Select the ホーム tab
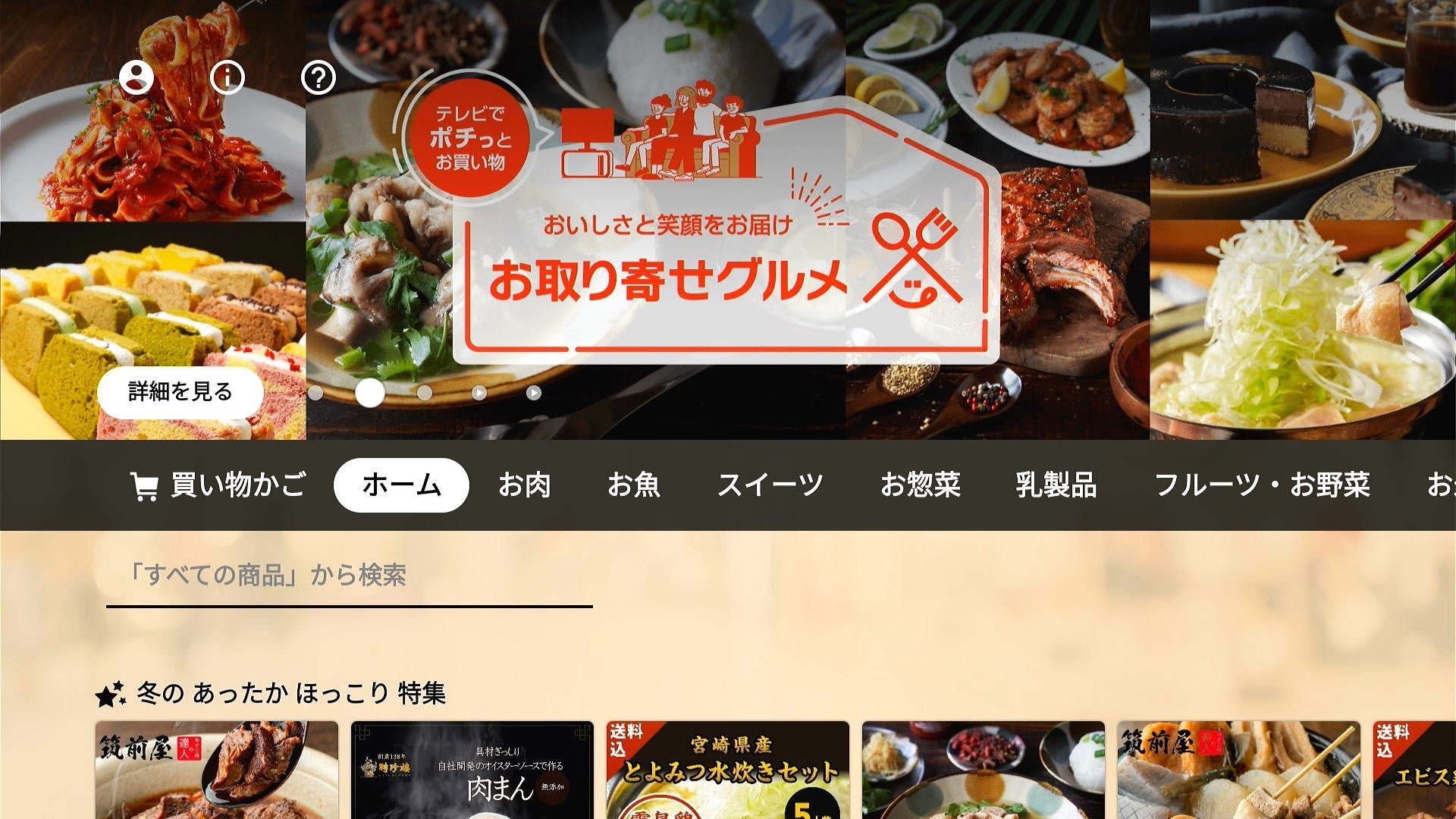Image resolution: width=1456 pixels, height=819 pixels. [401, 485]
